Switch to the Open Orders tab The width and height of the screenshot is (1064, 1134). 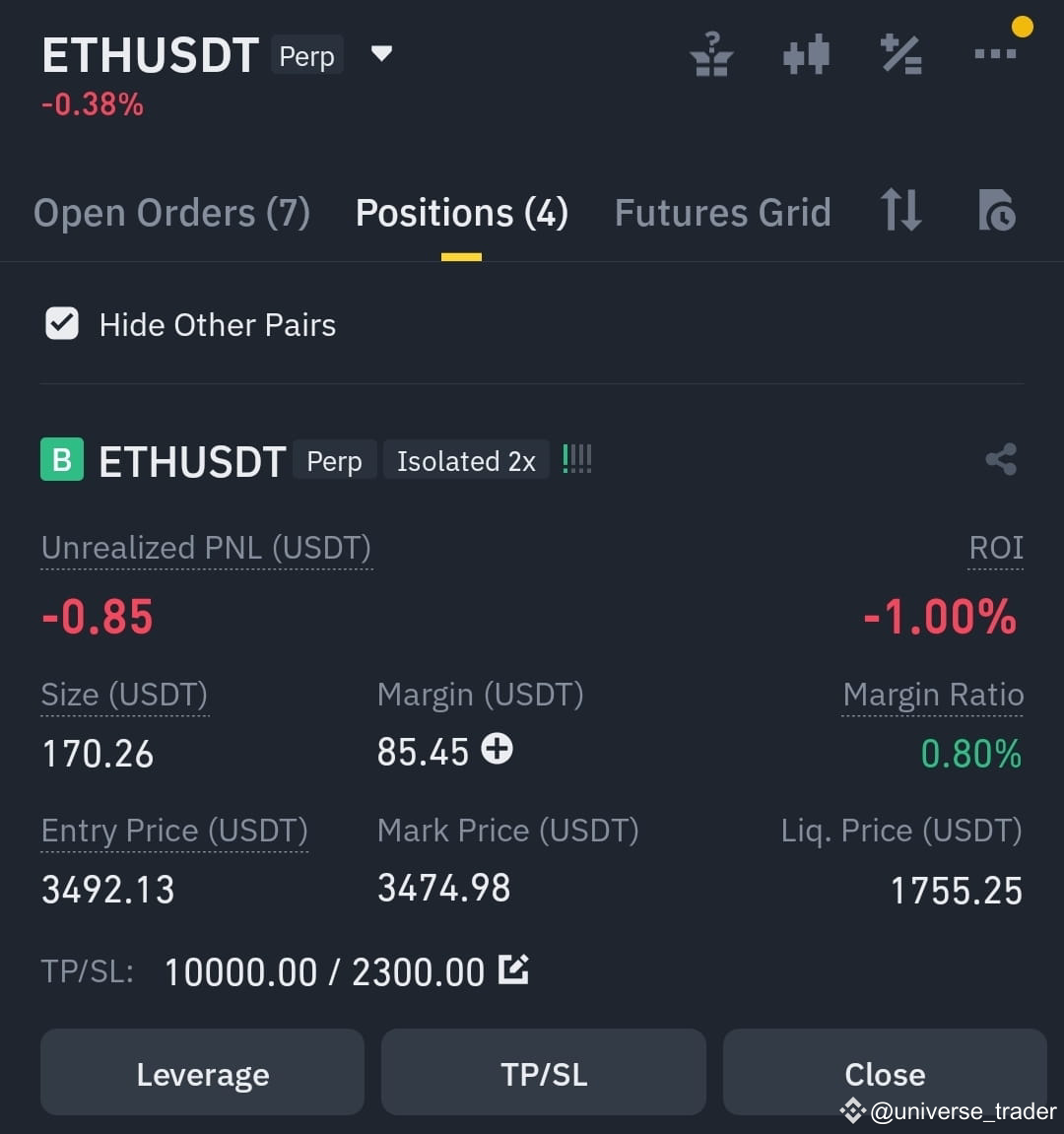171,212
